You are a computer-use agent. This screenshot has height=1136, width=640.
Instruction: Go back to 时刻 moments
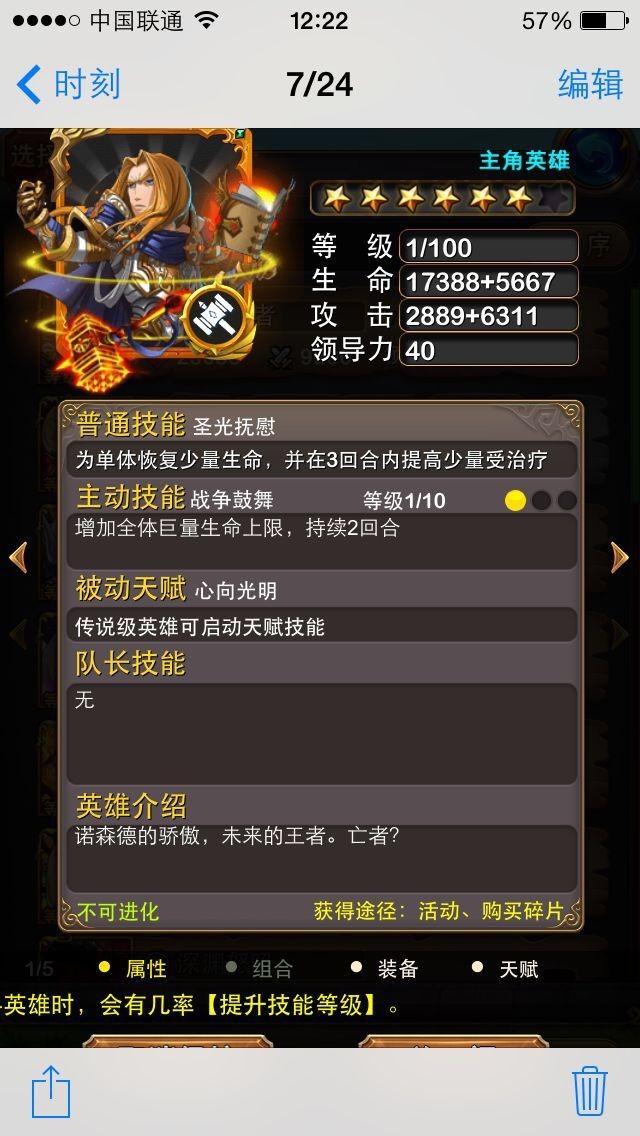click(x=68, y=85)
